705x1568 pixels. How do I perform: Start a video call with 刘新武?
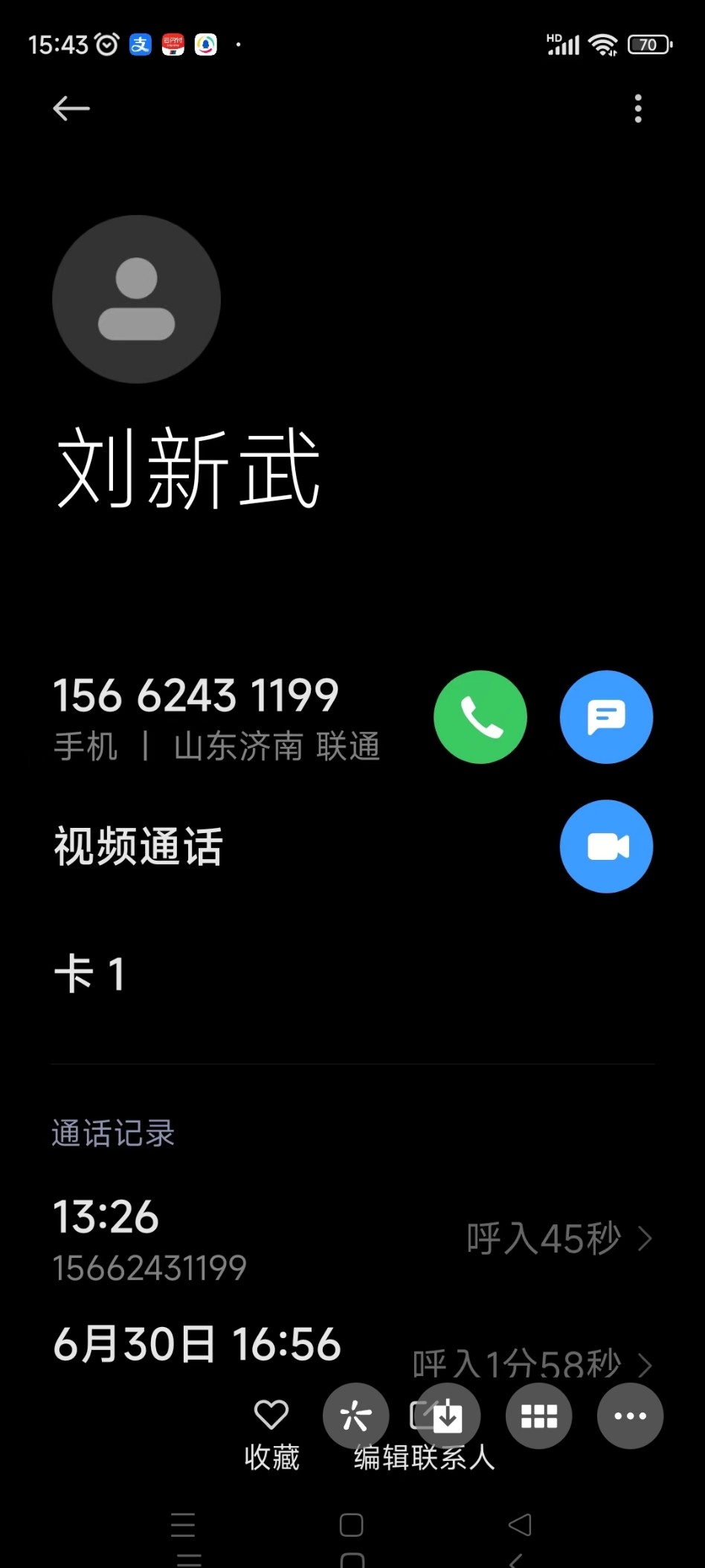pos(606,846)
